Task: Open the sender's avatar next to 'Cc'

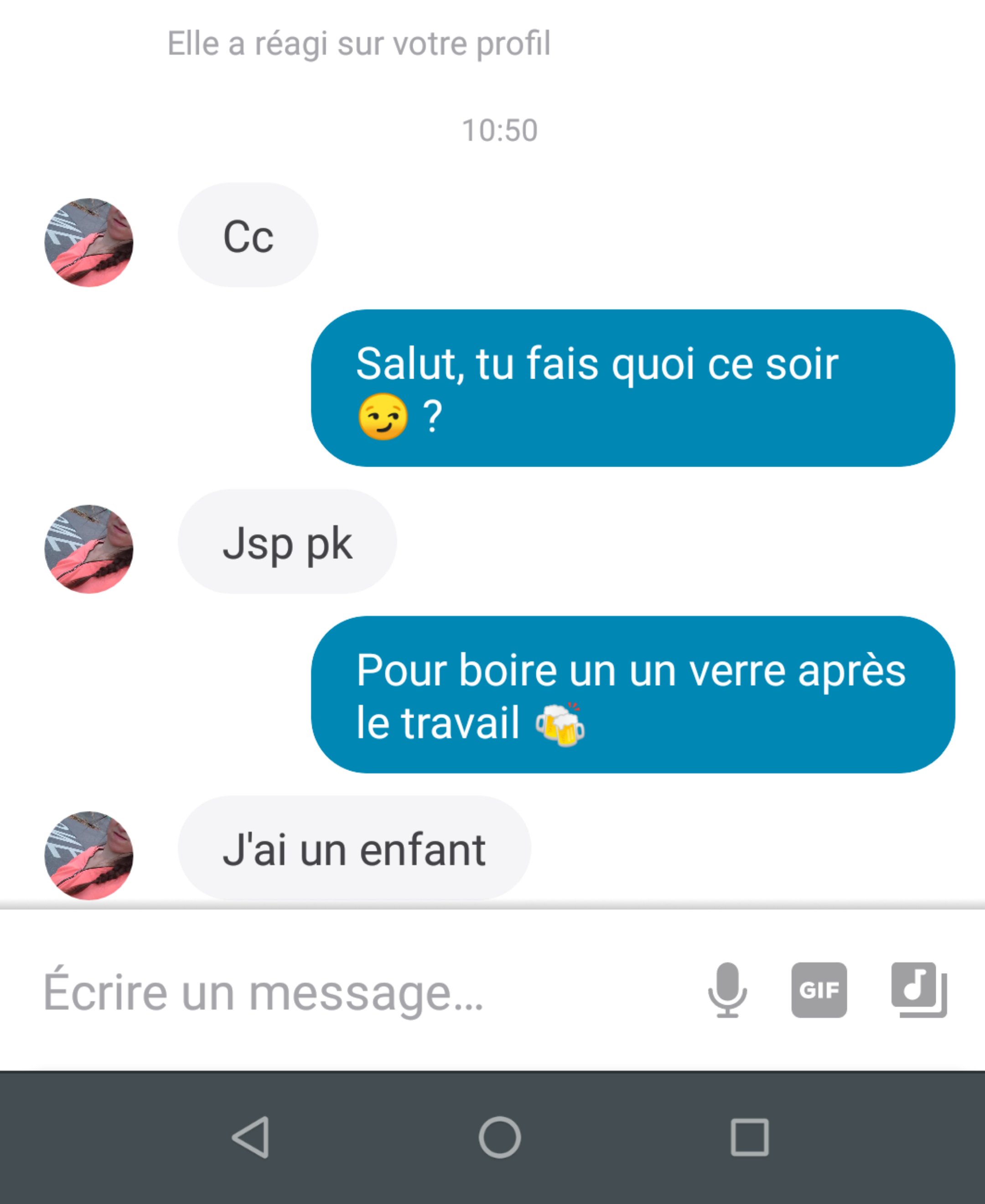Action: pos(89,242)
